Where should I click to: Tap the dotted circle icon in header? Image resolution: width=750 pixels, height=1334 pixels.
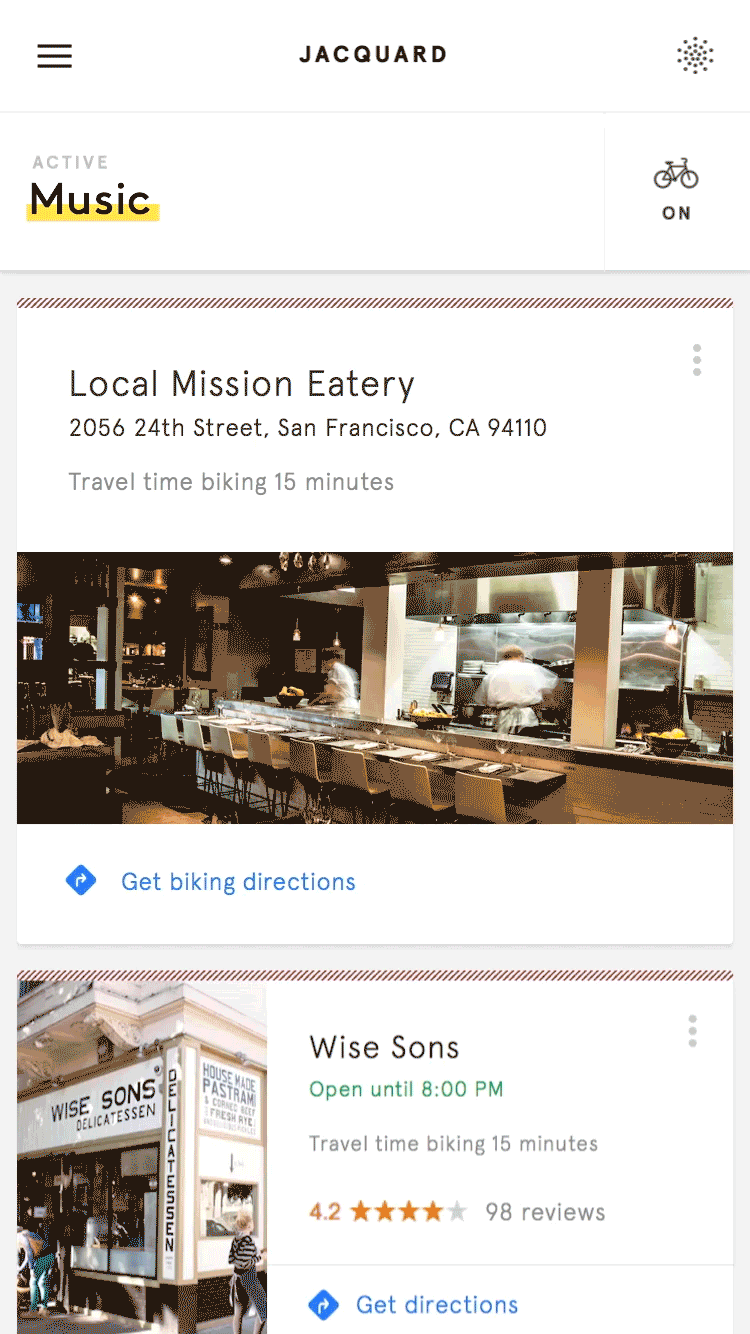(x=695, y=56)
